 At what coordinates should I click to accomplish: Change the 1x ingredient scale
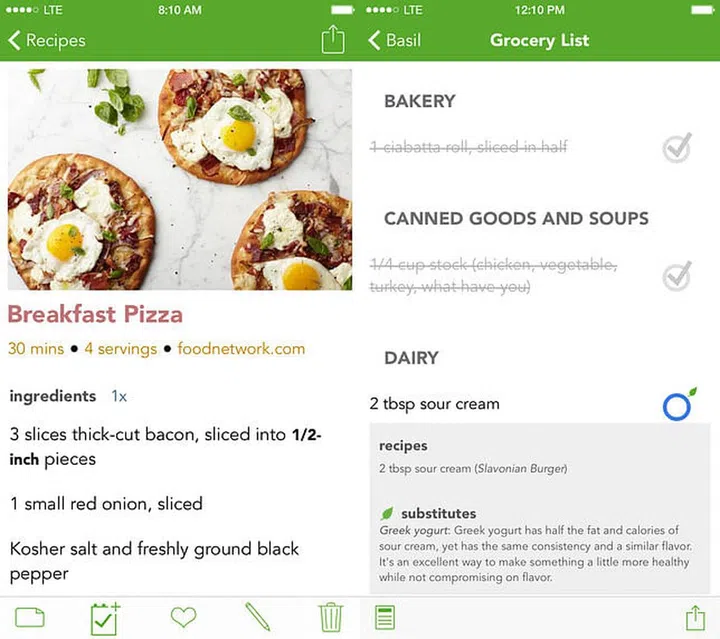point(119,396)
